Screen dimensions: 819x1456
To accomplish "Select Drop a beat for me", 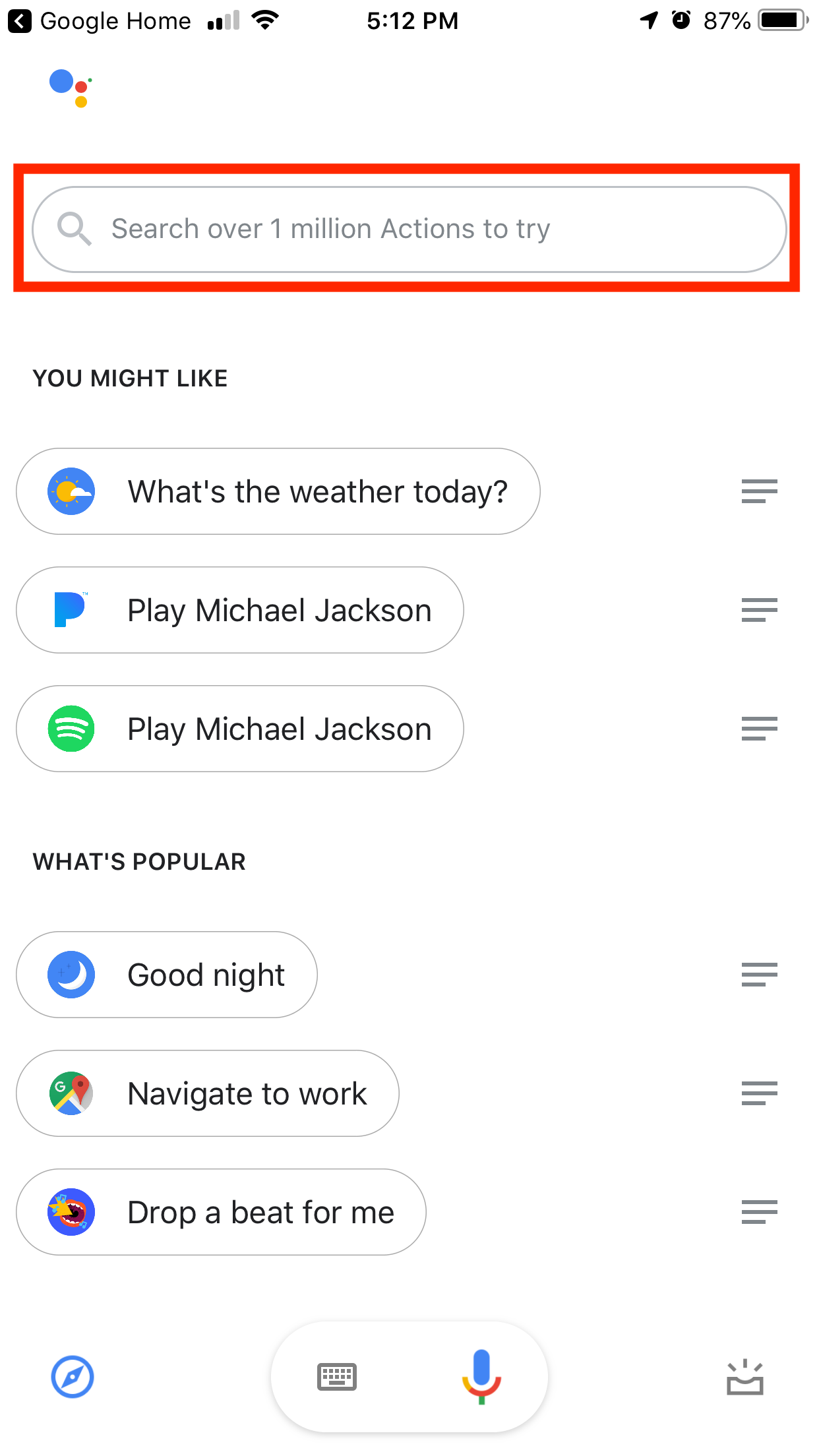I will tap(221, 1212).
